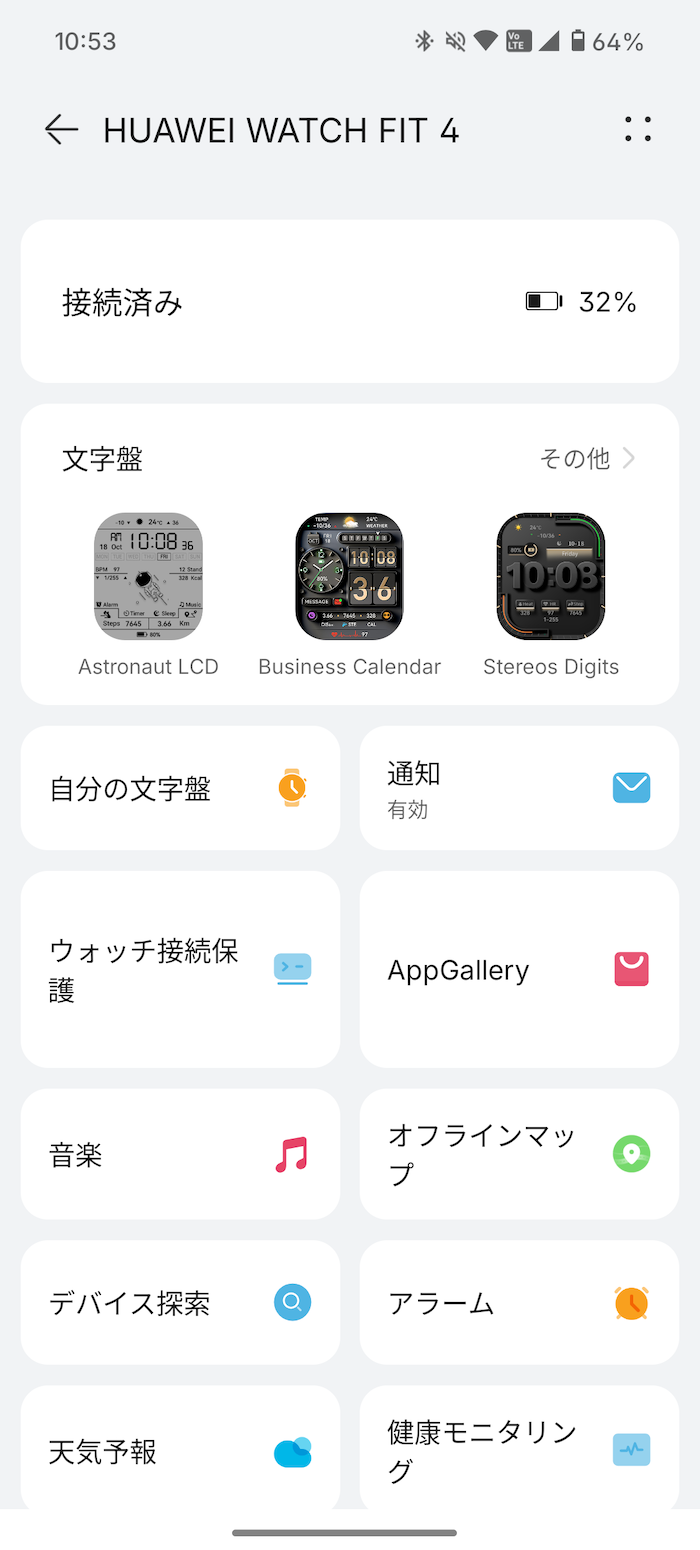Select the Astronaut LCD watch face
The height and width of the screenshot is (1550, 700).
tap(148, 595)
